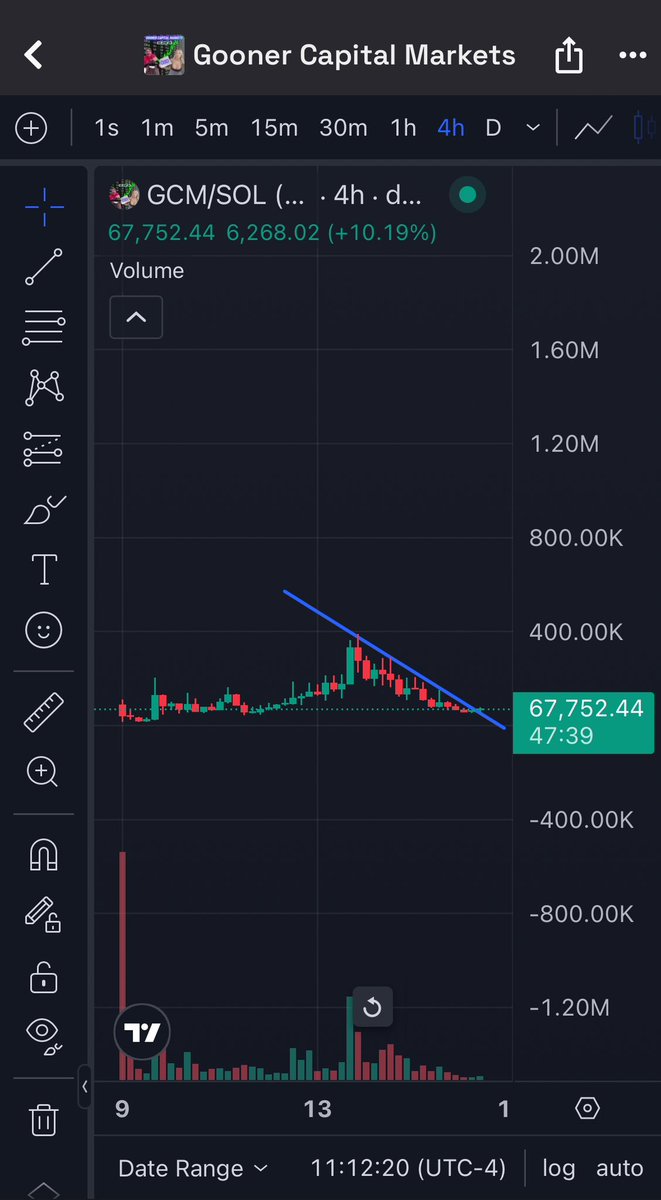Go back using the top-left arrow
The height and width of the screenshot is (1200, 661).
(x=33, y=55)
